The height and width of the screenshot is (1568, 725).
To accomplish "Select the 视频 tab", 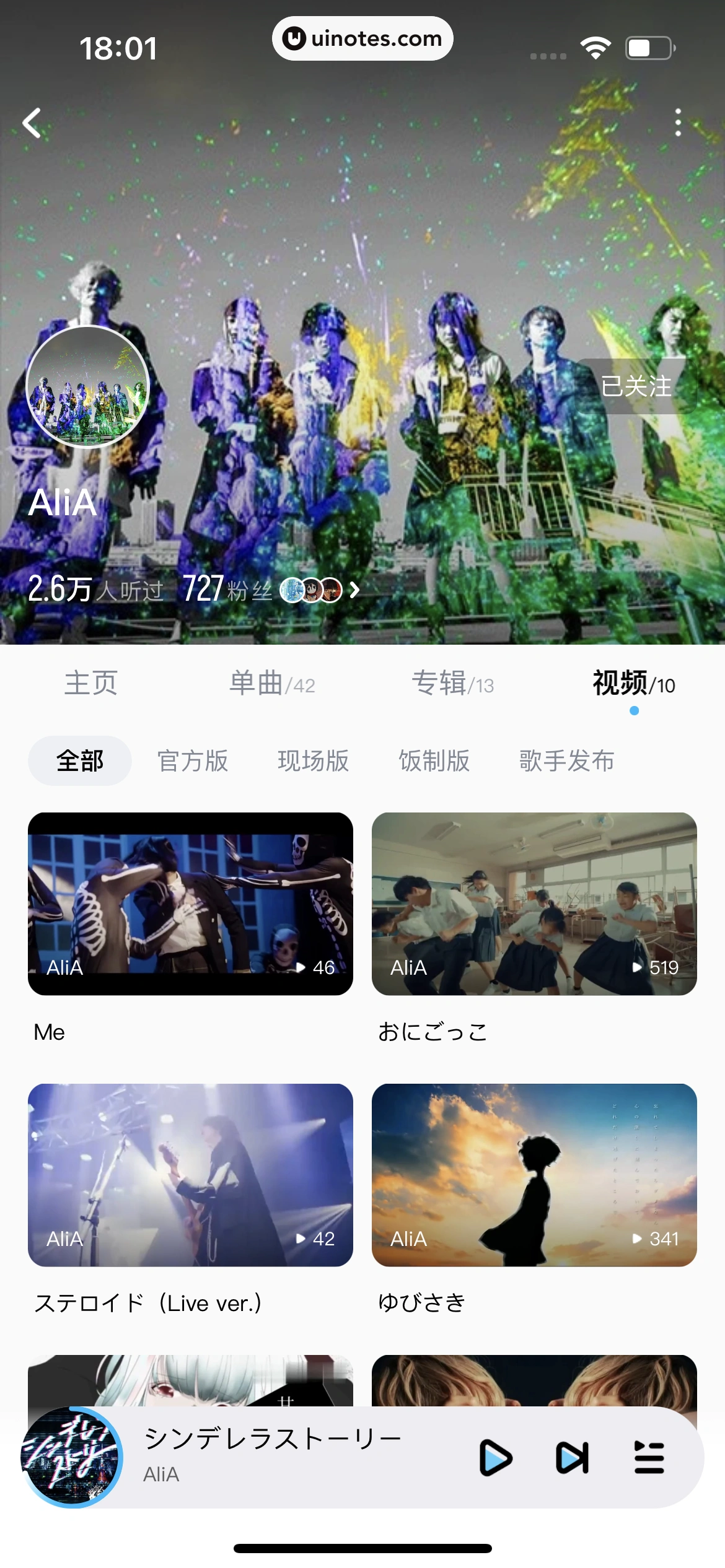I will [x=633, y=684].
